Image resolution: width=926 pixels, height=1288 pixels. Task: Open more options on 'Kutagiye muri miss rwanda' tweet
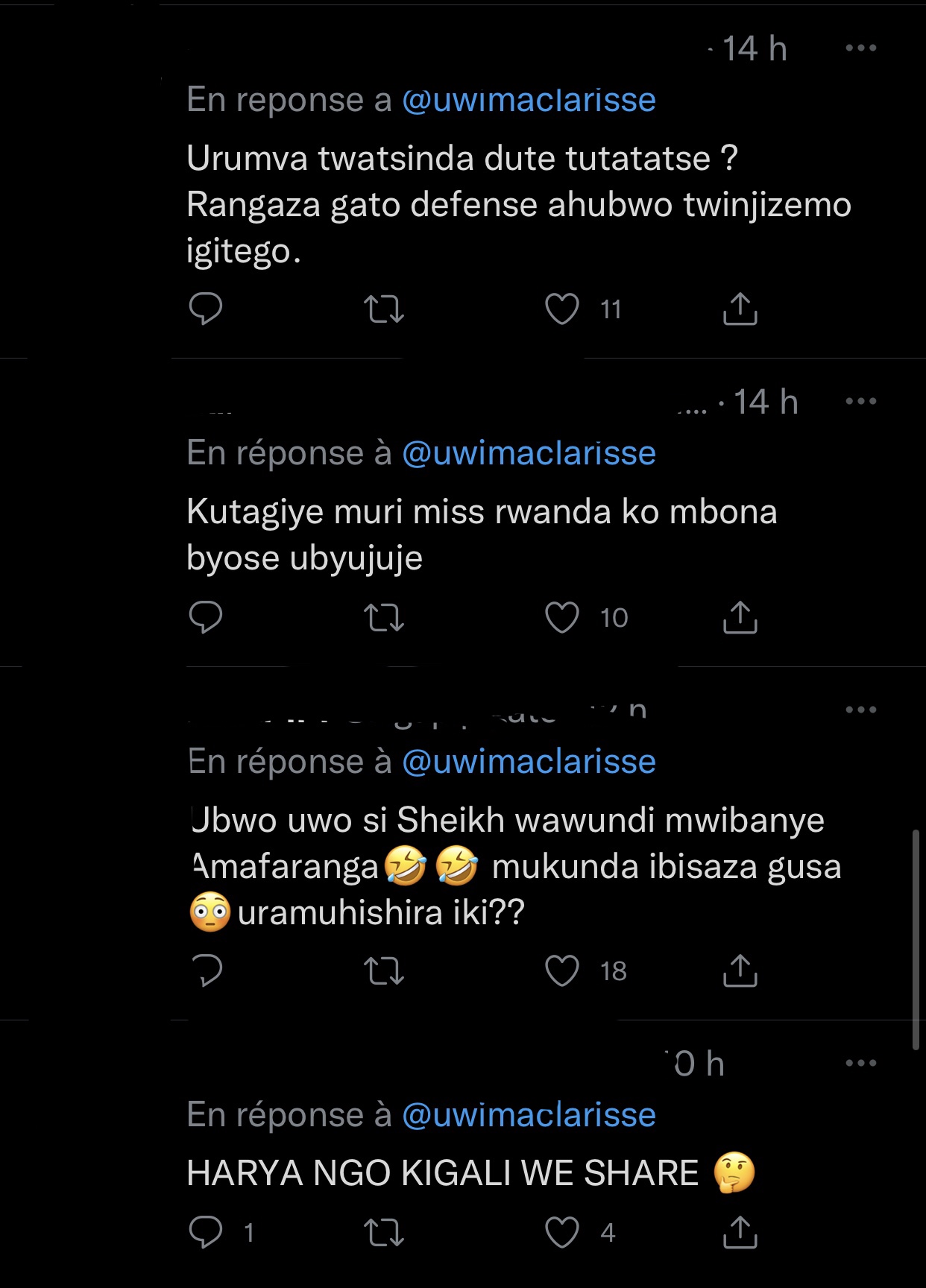861,402
